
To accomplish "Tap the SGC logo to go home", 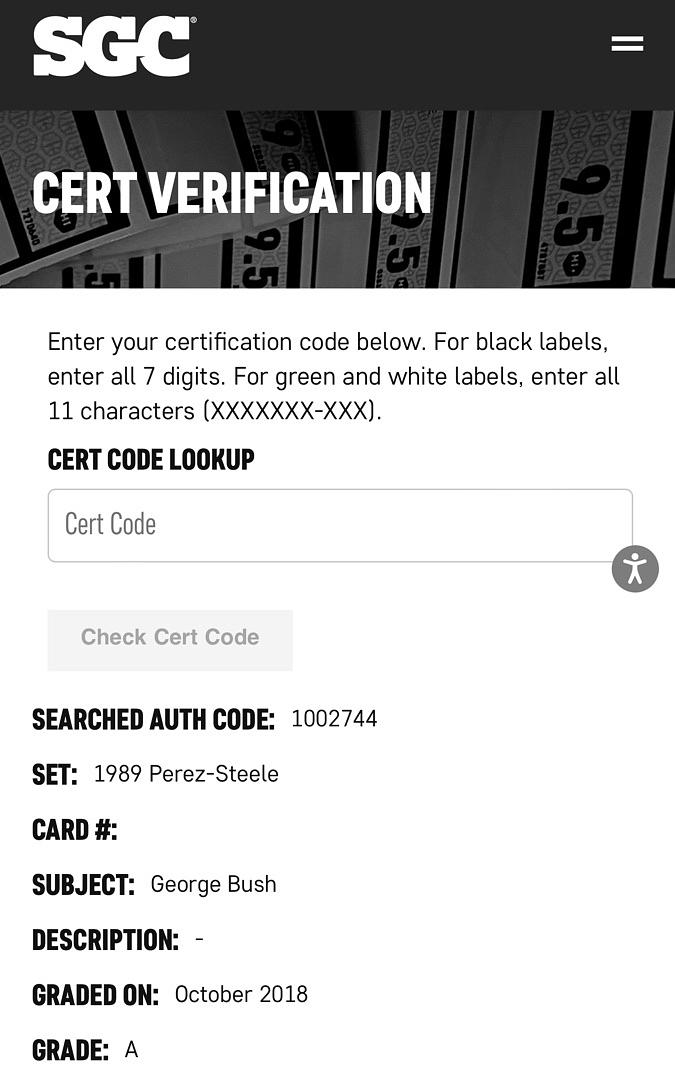I will pyautogui.click(x=114, y=46).
